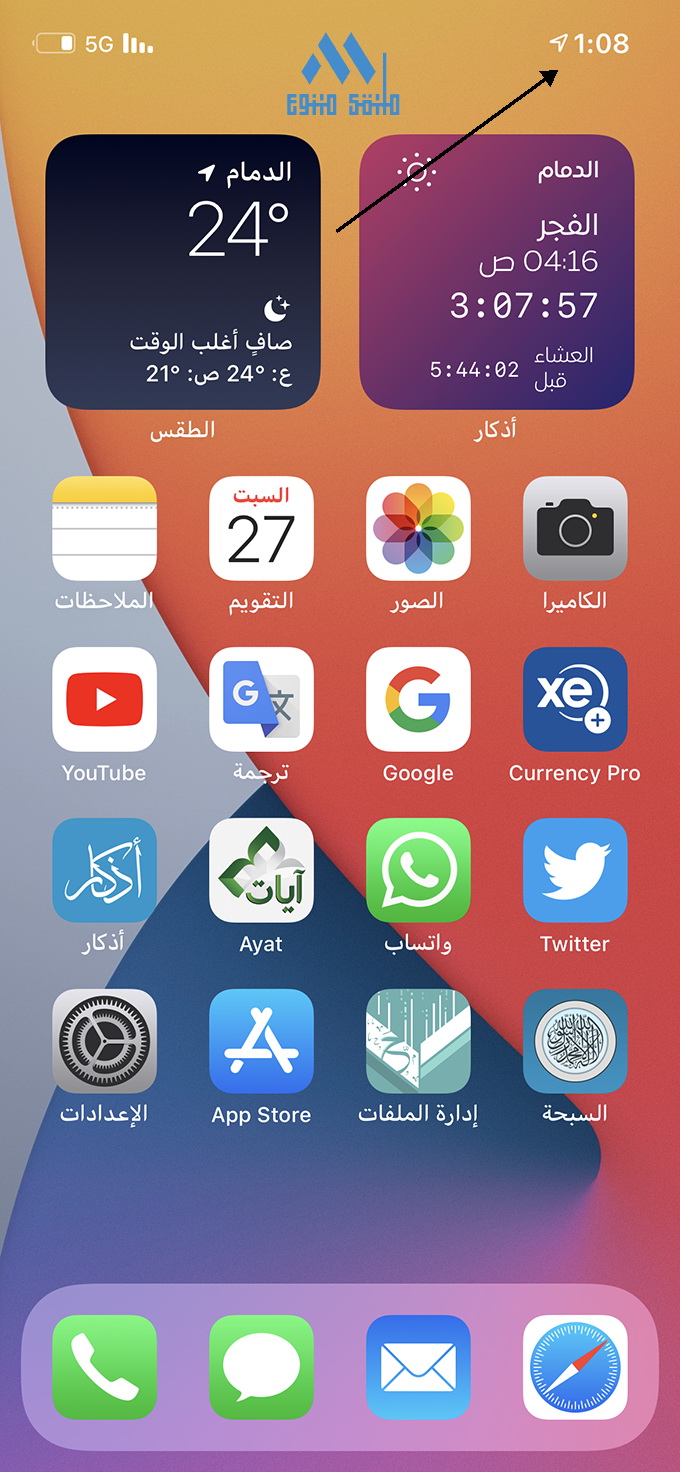Open the file manager إدارة الملفات
The width and height of the screenshot is (680, 1472).
(418, 1041)
